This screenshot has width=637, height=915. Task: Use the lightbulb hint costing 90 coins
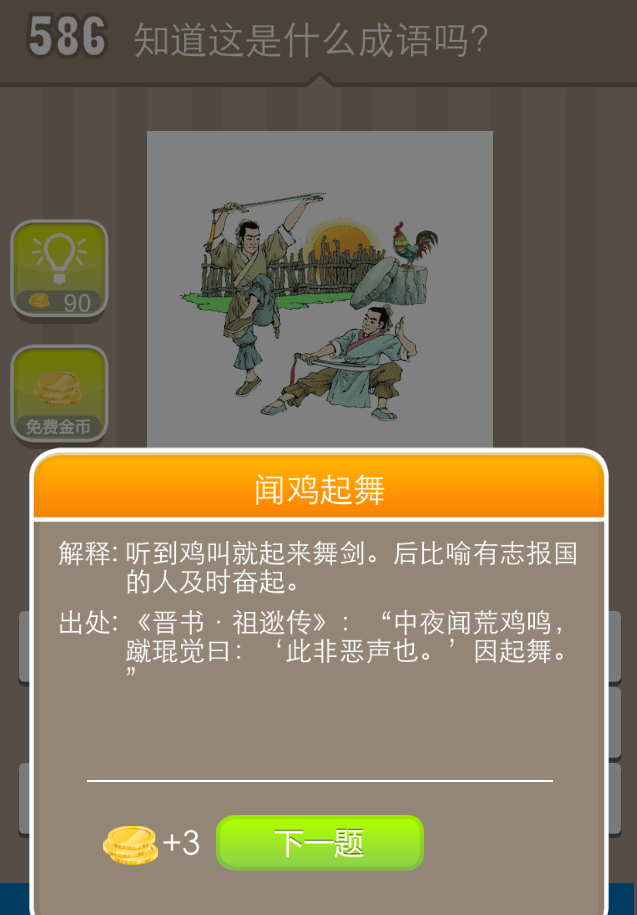(x=59, y=269)
